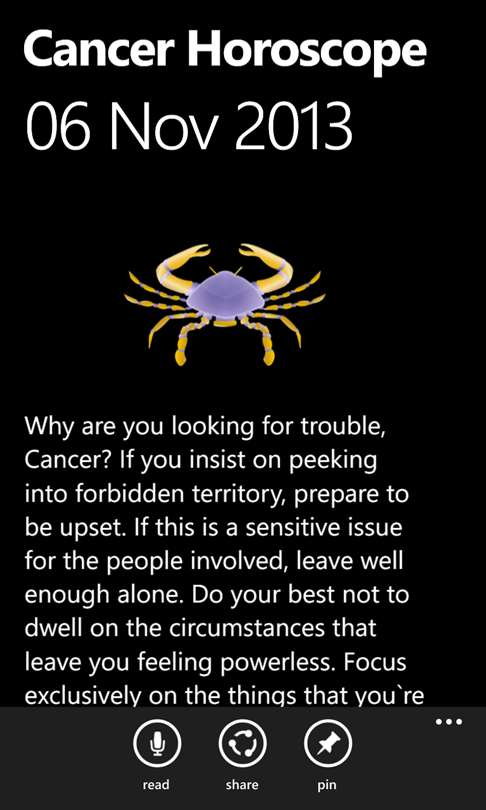This screenshot has height=810, width=486.
Task: Pin the horoscope to start
Action: (x=328, y=743)
